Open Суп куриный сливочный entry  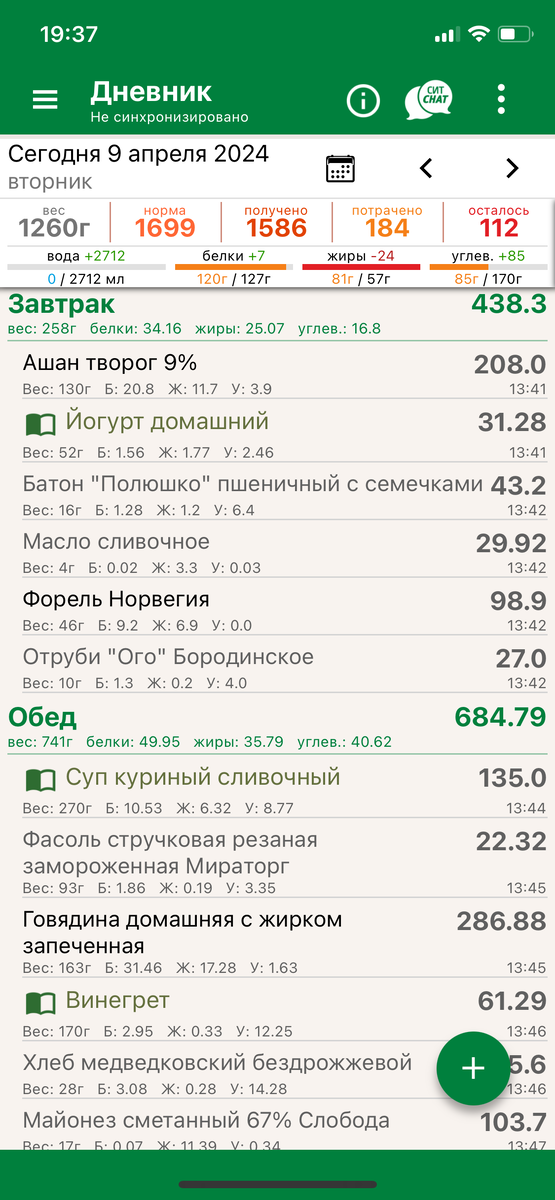277,787
